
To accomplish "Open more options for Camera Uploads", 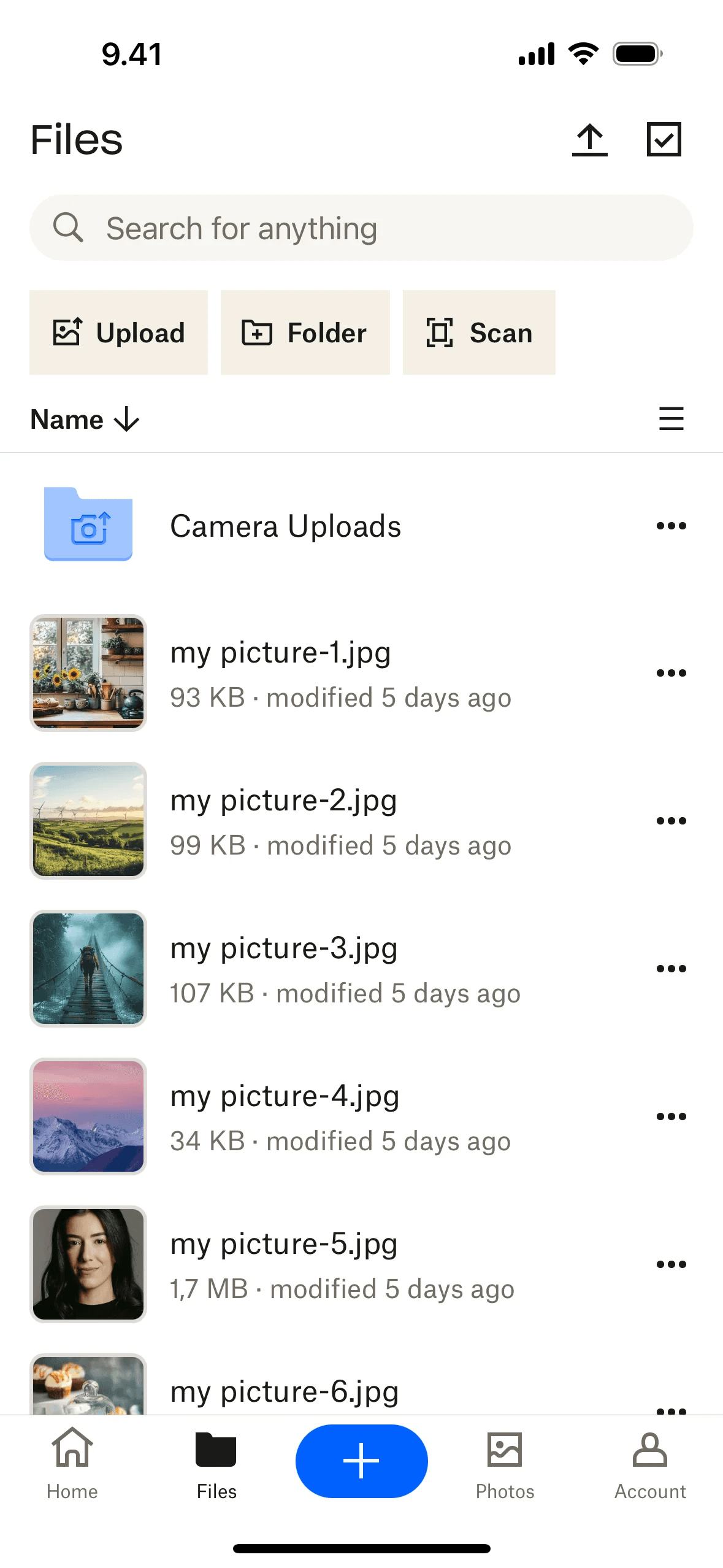I will [x=671, y=526].
